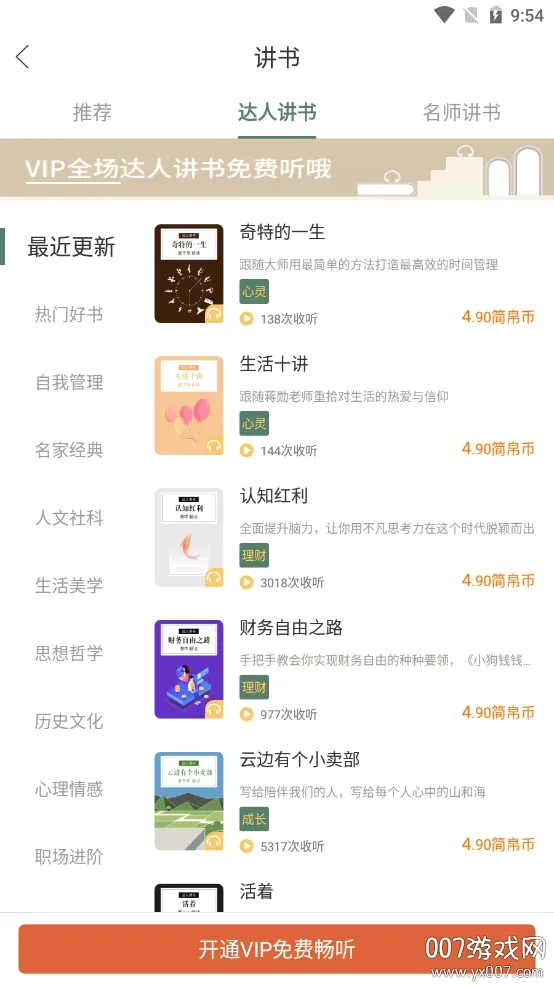This screenshot has width=554, height=986.
Task: Switch to the 名师讲书 tab
Action: [462, 113]
